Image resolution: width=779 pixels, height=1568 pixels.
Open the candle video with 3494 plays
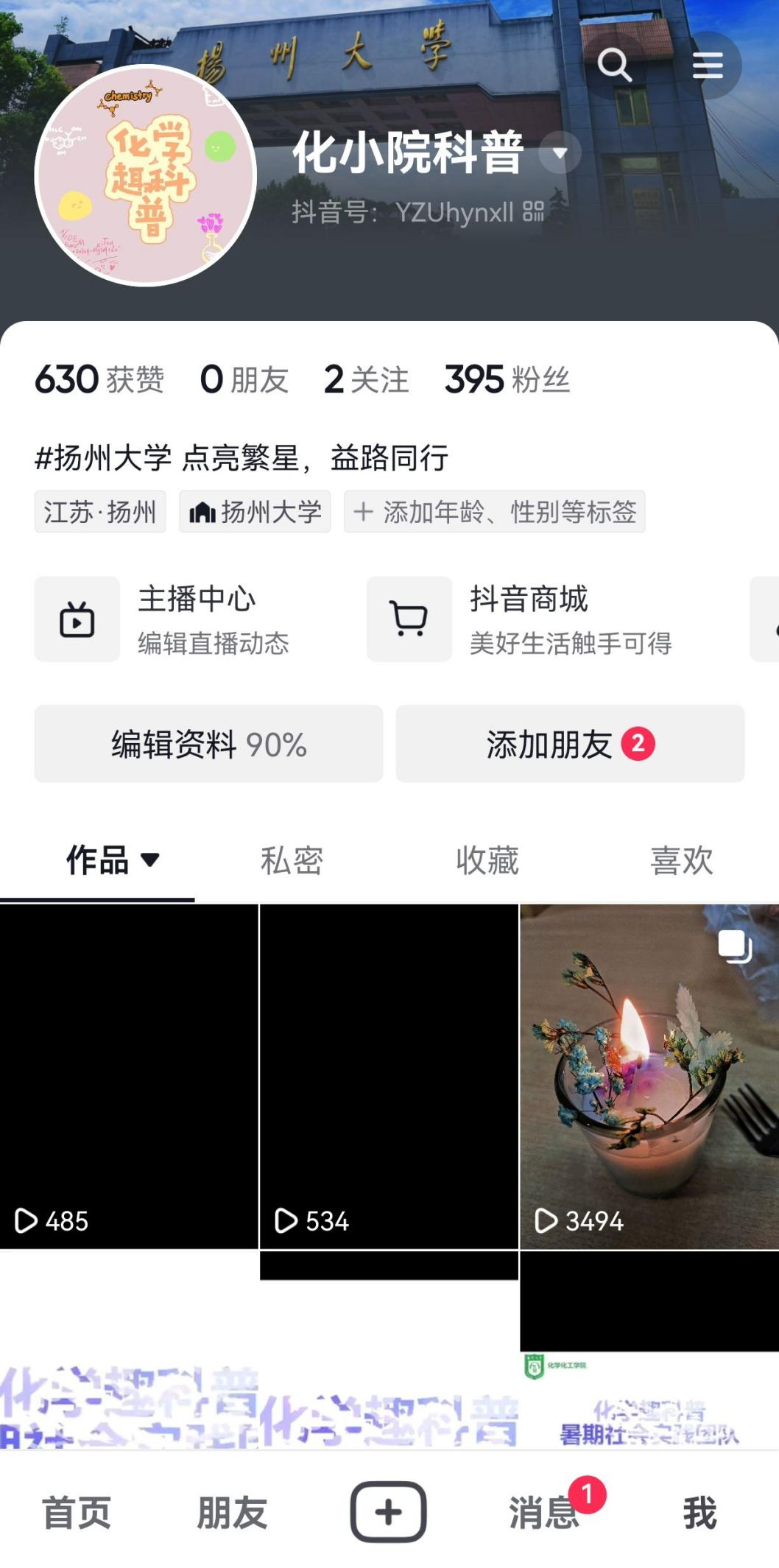649,1075
